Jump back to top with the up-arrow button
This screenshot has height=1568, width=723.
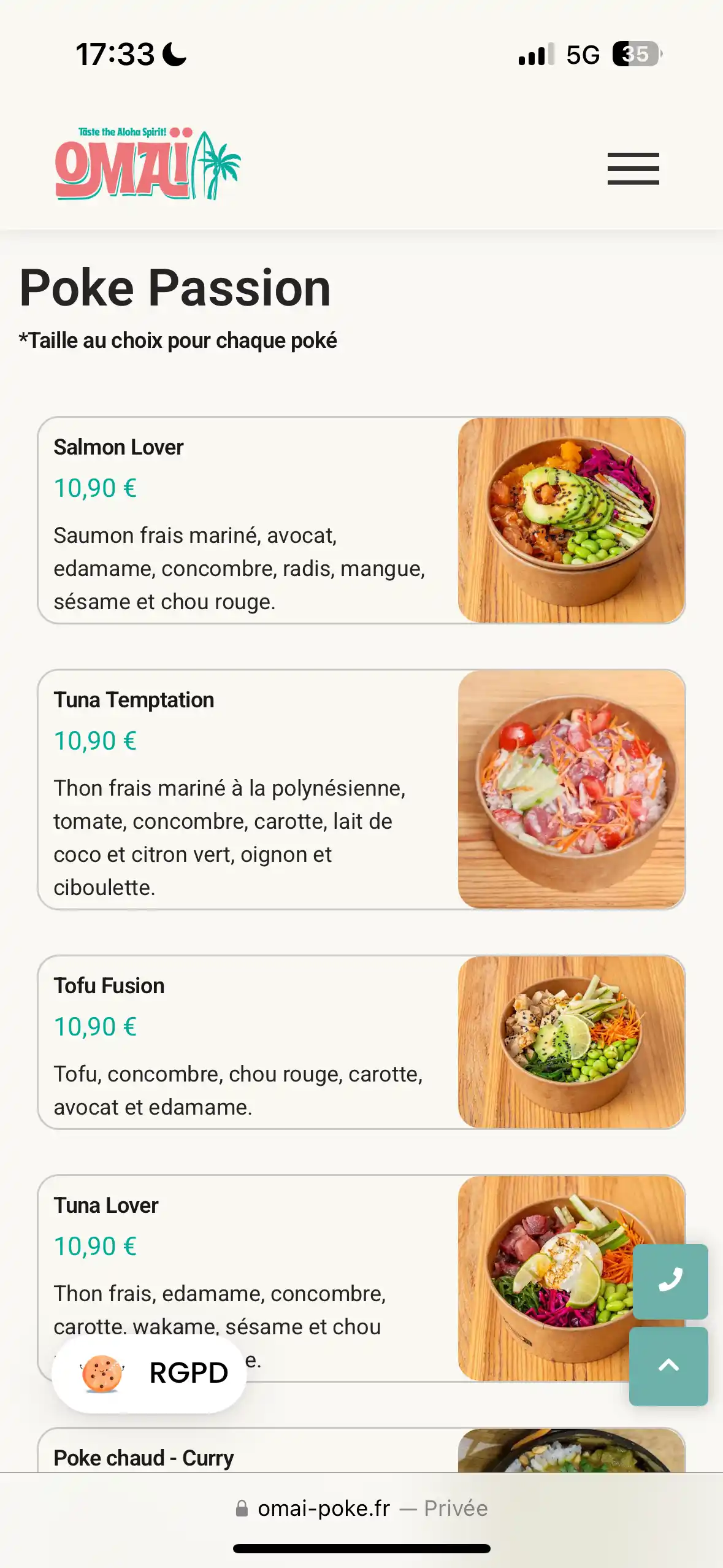point(668,1366)
